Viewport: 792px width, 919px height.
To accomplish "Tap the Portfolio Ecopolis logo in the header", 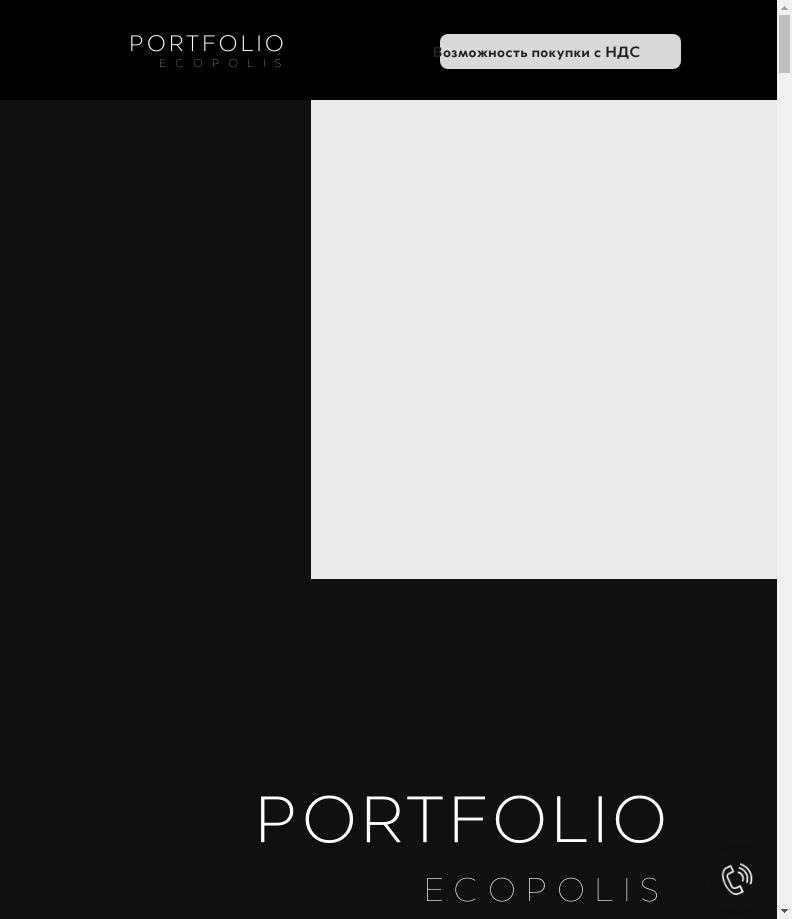I will tap(207, 51).
